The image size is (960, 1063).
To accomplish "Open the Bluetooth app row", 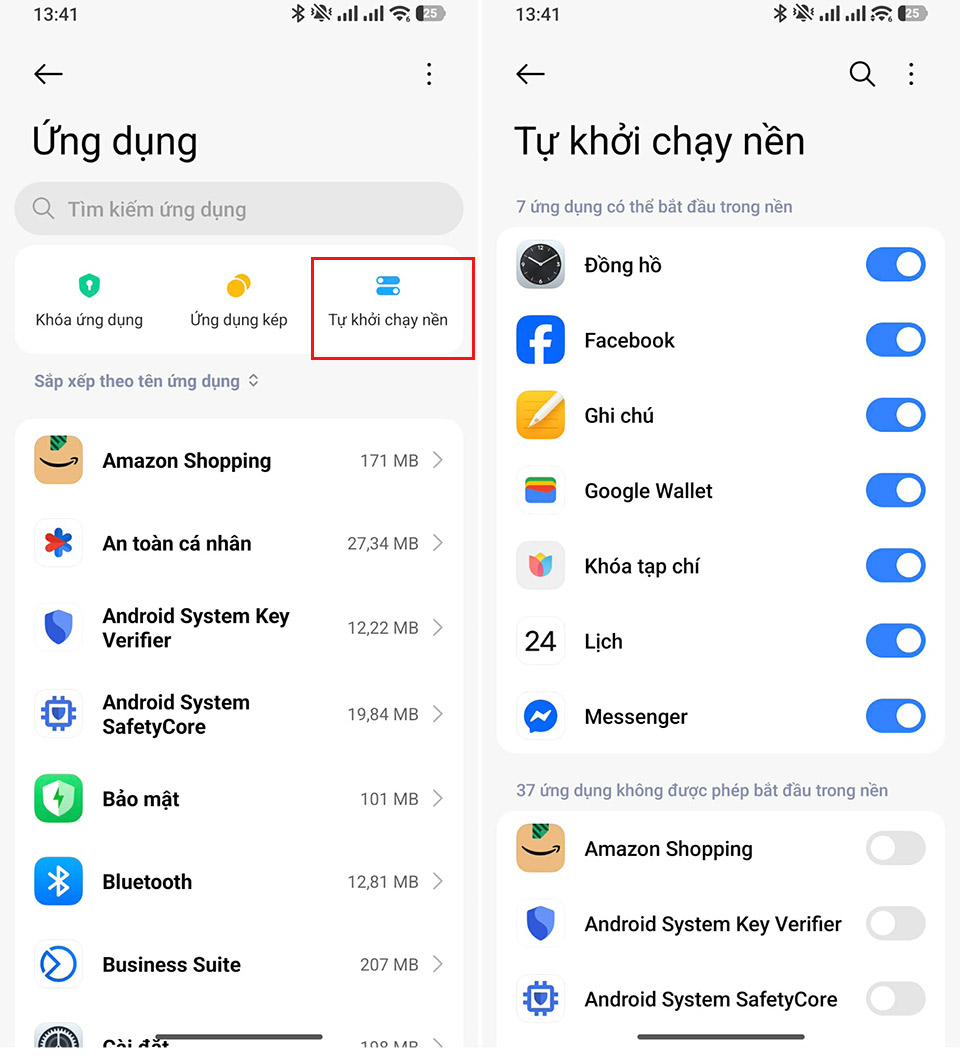I will coord(238,882).
